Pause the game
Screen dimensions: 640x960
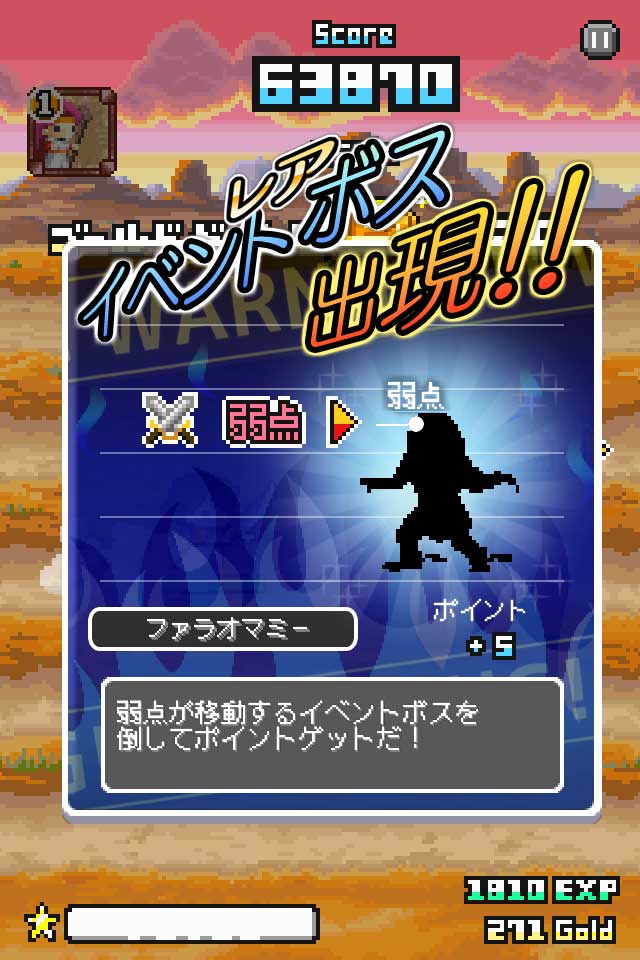point(600,39)
